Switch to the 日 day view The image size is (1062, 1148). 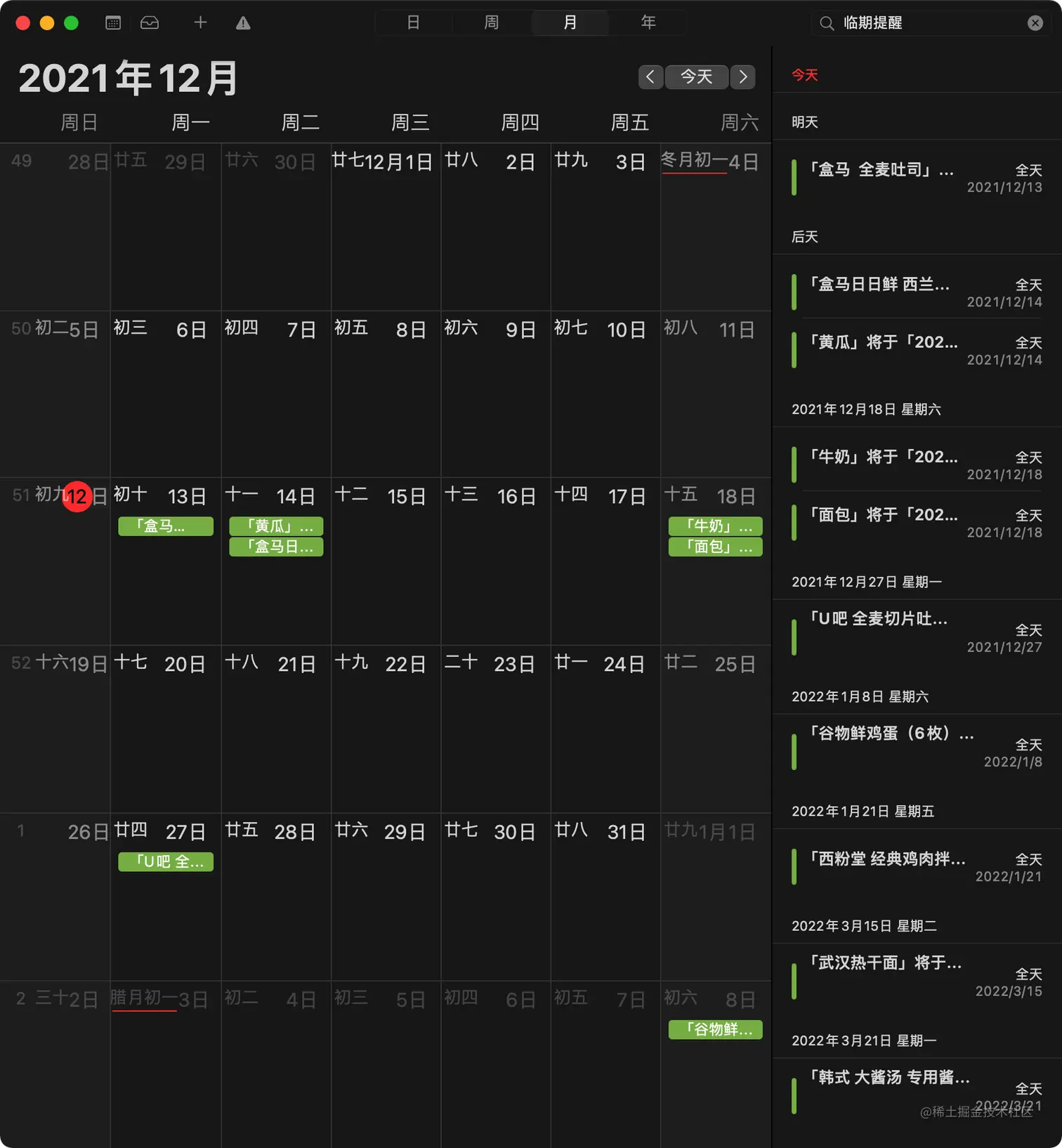413,23
